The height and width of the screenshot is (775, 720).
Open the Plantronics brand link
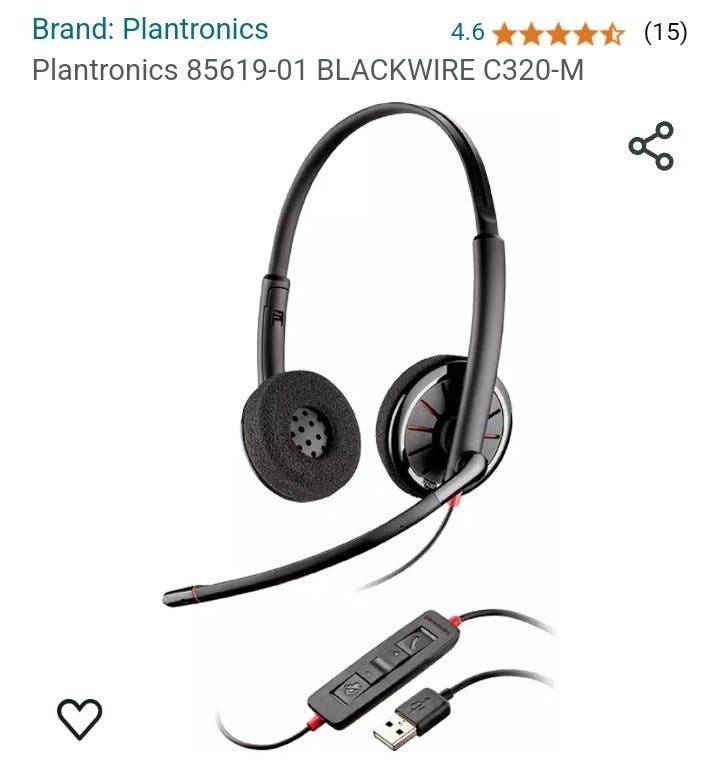[x=150, y=29]
